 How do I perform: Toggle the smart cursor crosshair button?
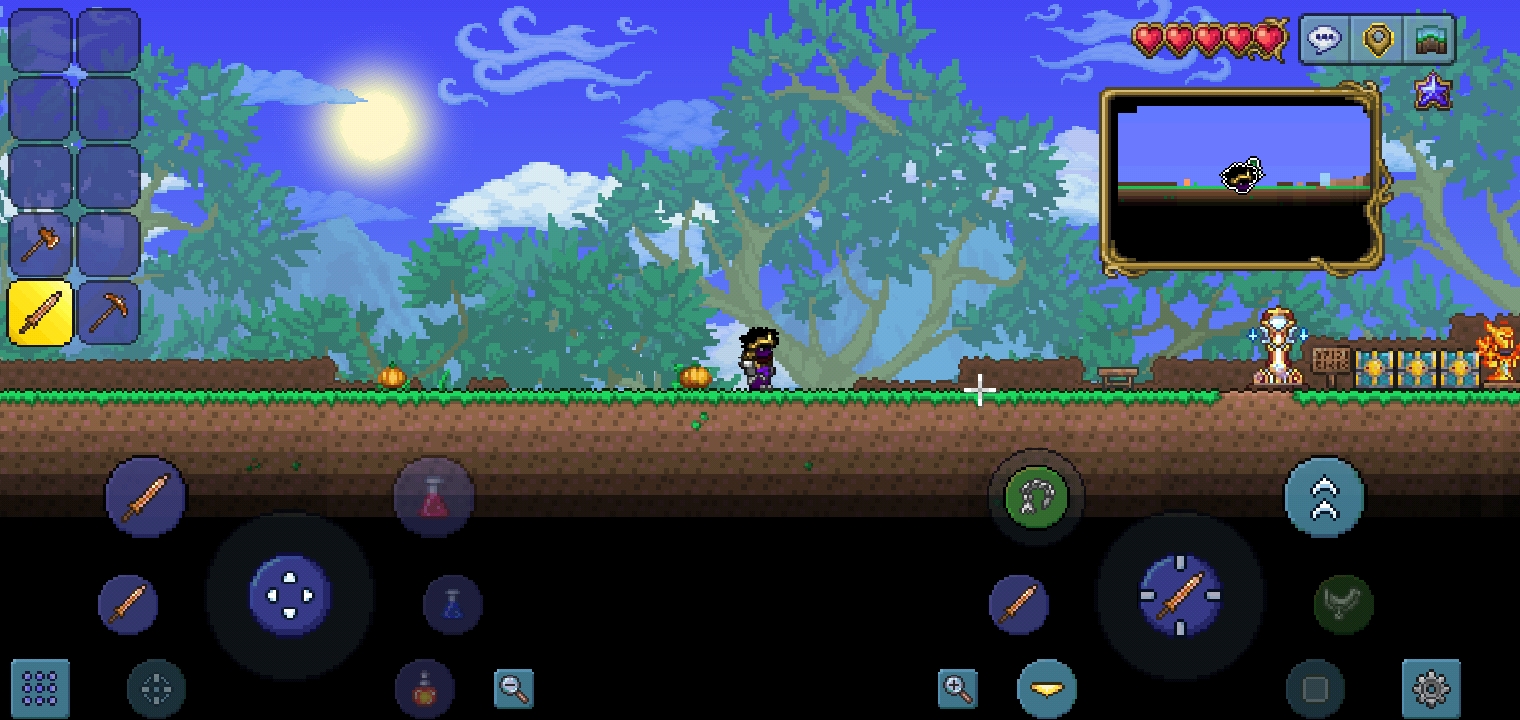pos(156,688)
